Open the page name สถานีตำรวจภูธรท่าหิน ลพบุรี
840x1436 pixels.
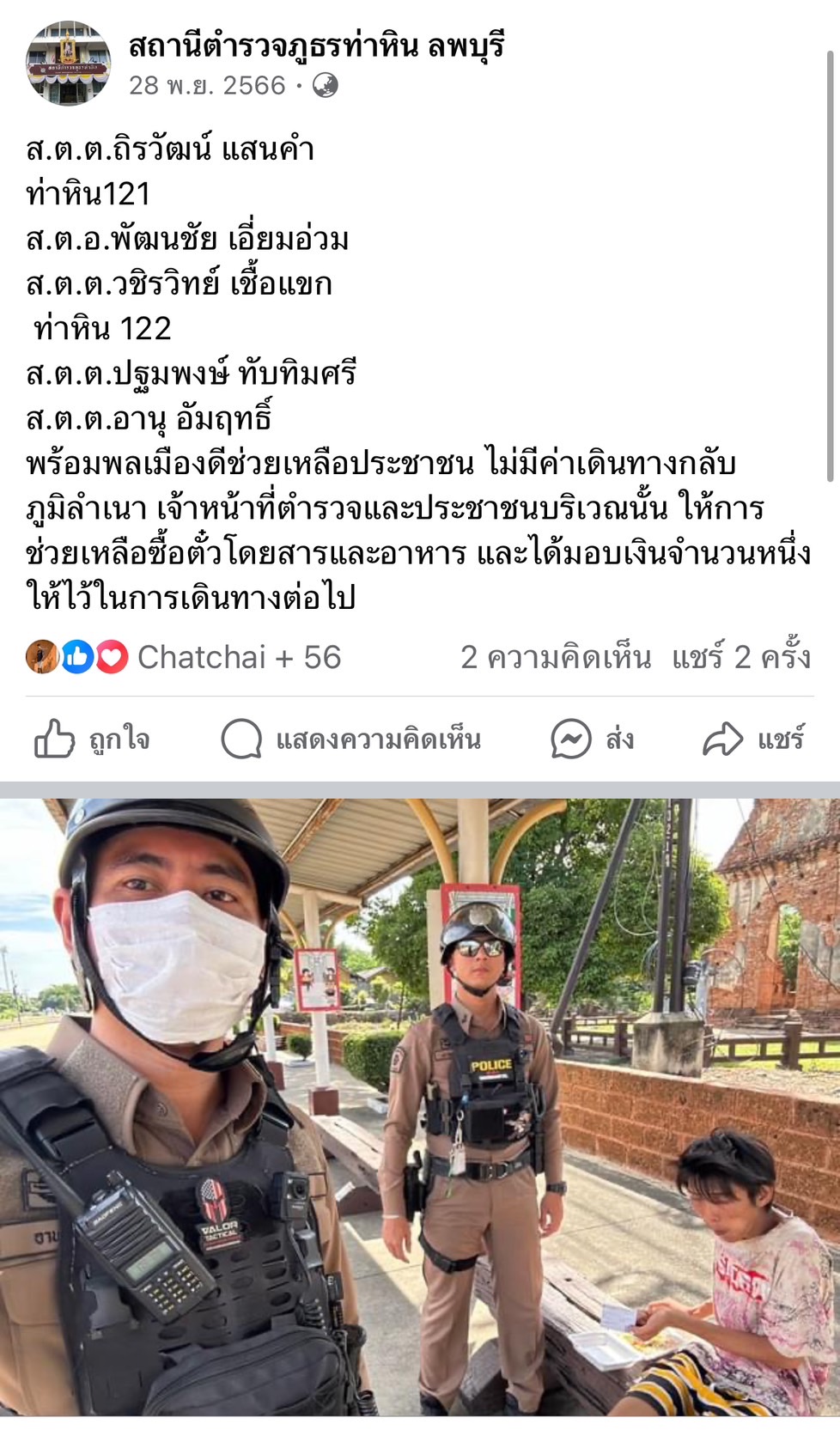316,46
